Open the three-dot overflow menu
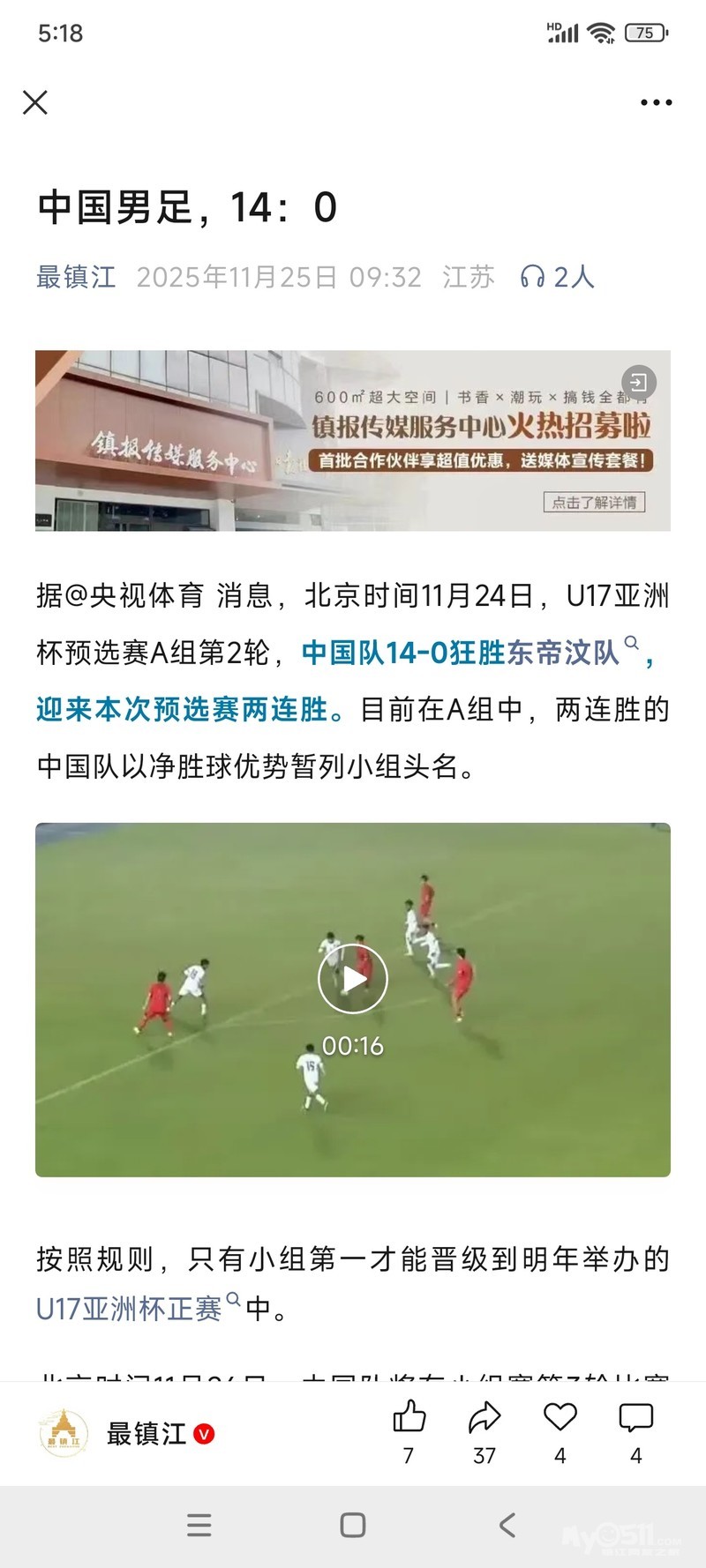The width and height of the screenshot is (706, 1568). (x=656, y=102)
